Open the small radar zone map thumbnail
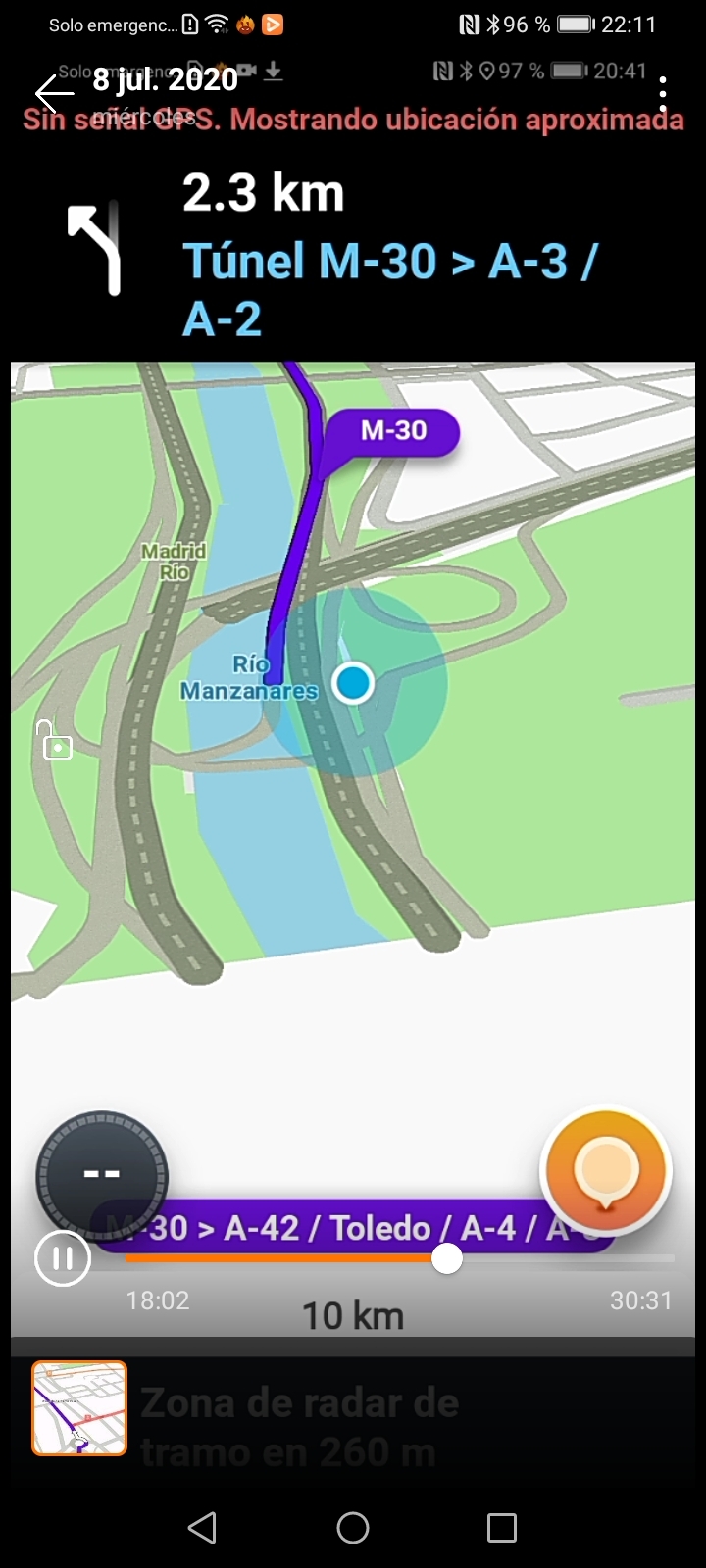The image size is (706, 1568). point(78,1408)
